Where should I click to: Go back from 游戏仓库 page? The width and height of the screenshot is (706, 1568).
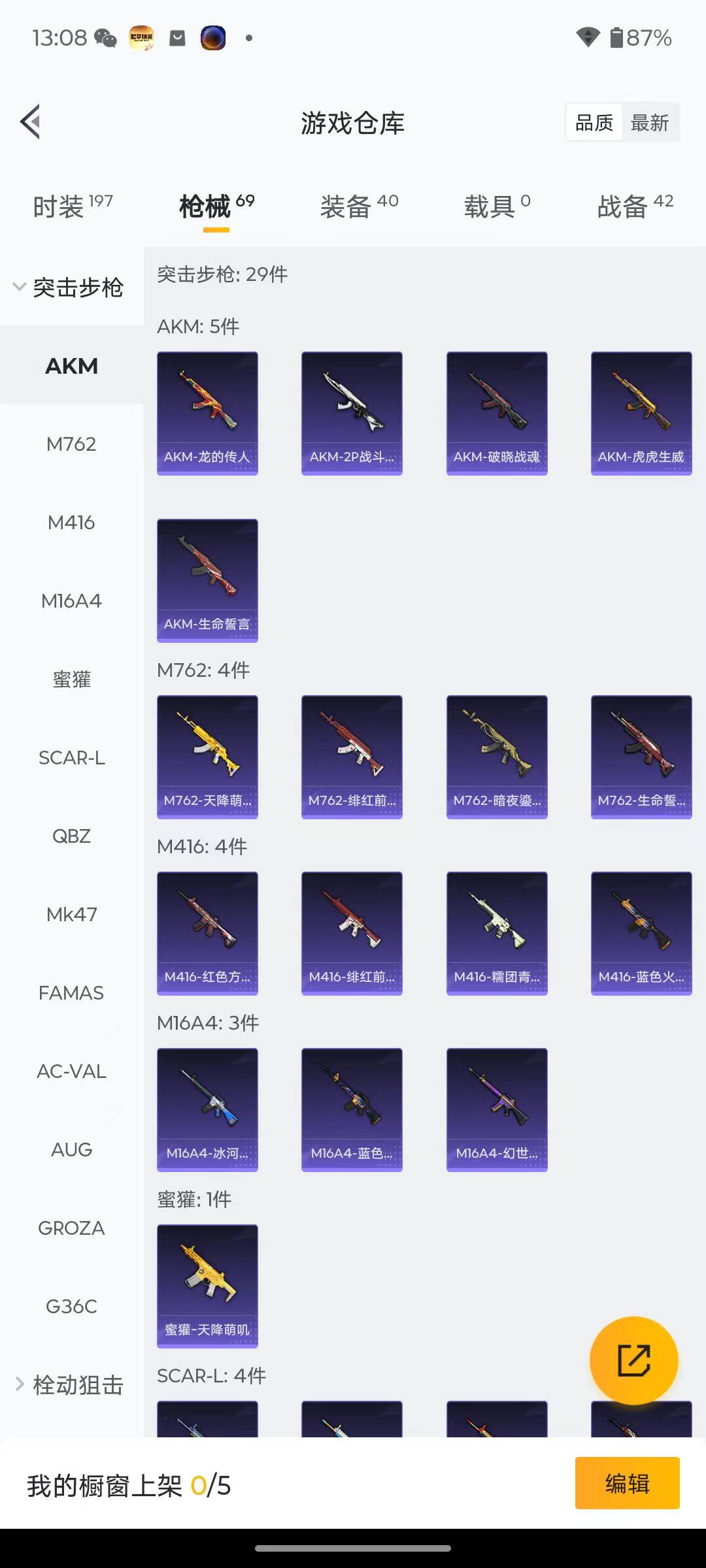tap(31, 122)
